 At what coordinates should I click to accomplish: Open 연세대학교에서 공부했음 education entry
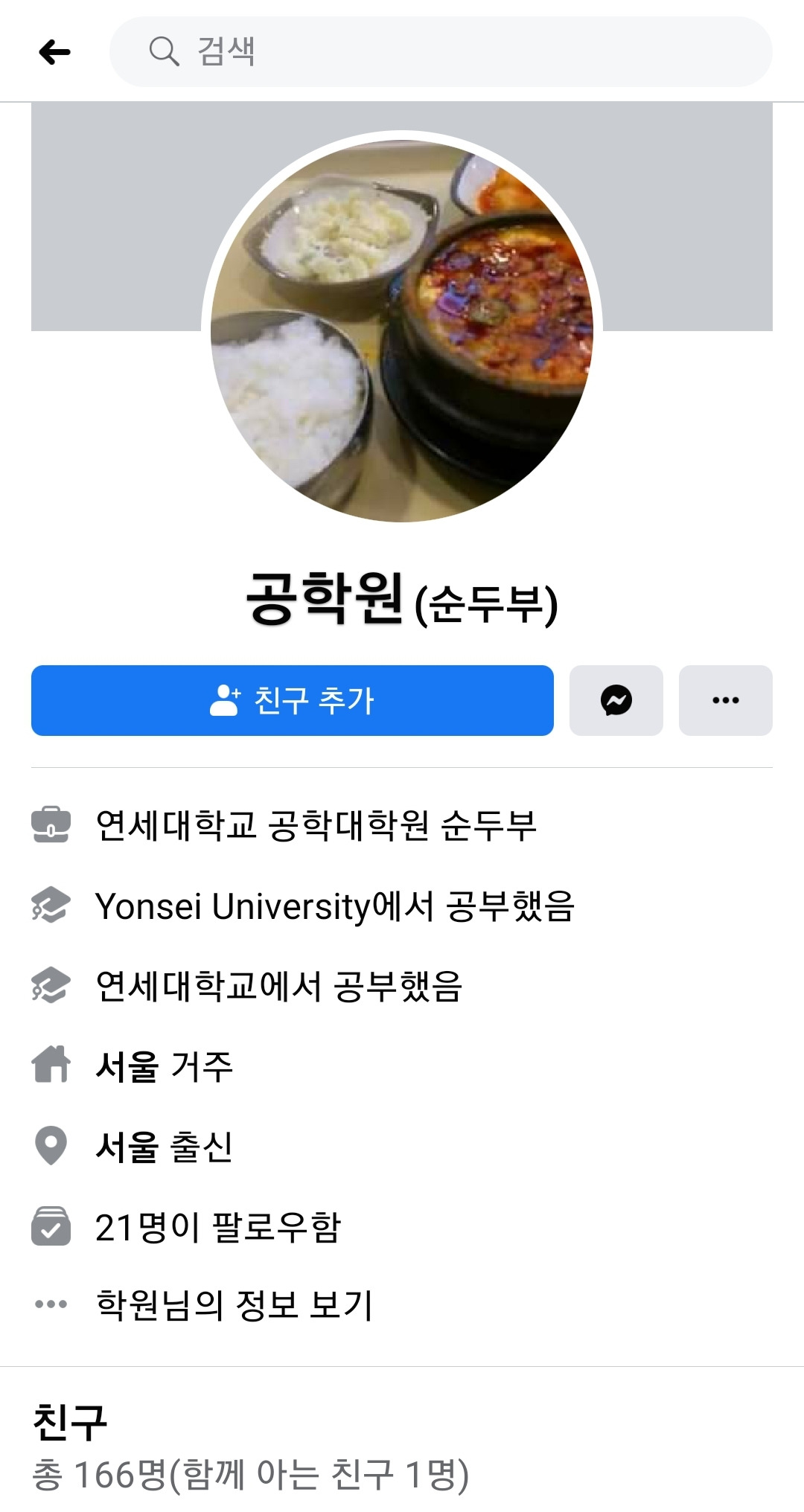tap(278, 986)
